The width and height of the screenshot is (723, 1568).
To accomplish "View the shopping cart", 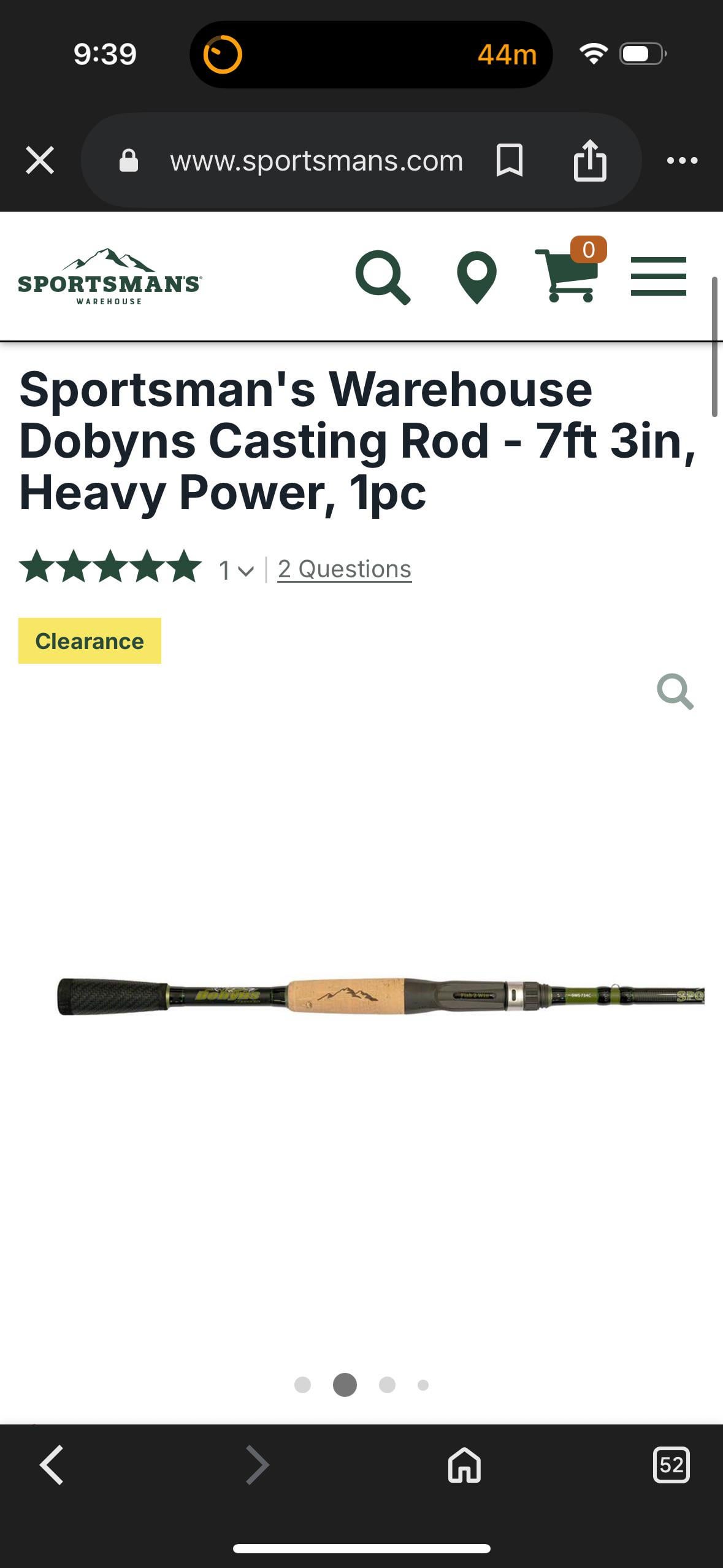I will [x=567, y=276].
